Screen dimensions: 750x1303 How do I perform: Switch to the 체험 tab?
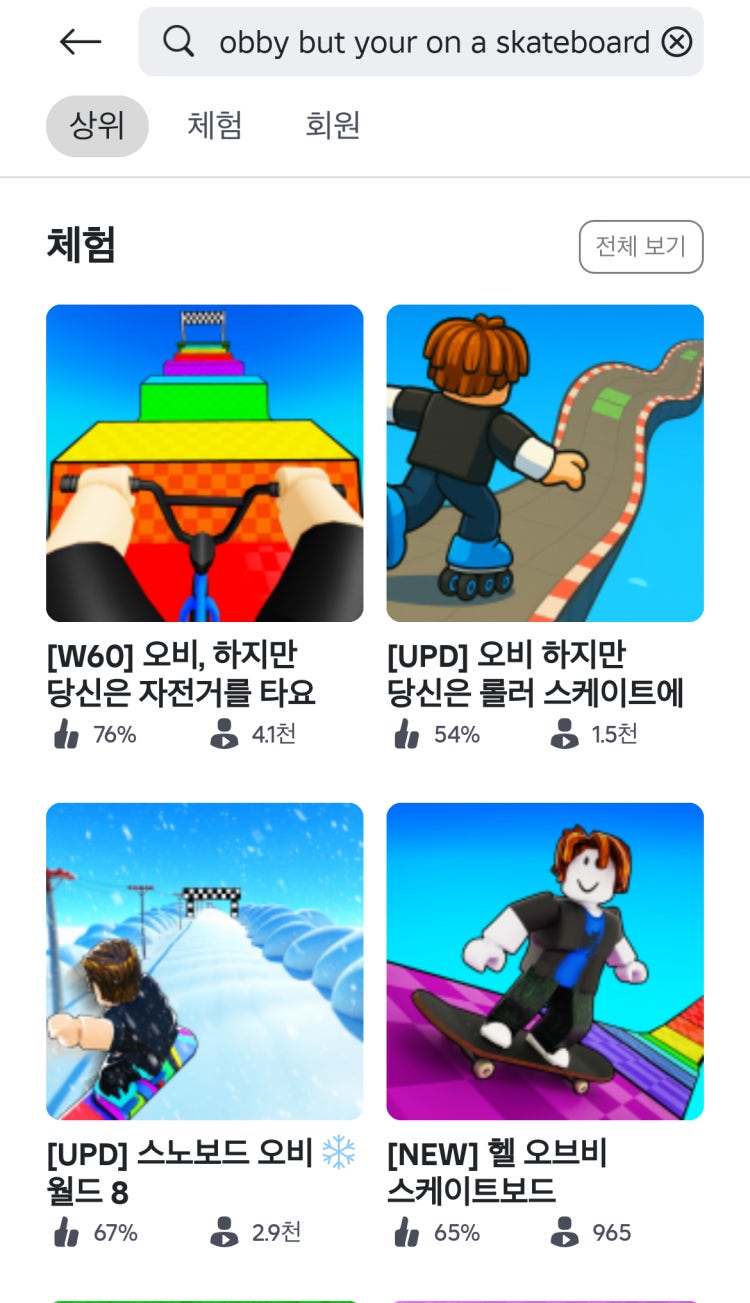(215, 126)
